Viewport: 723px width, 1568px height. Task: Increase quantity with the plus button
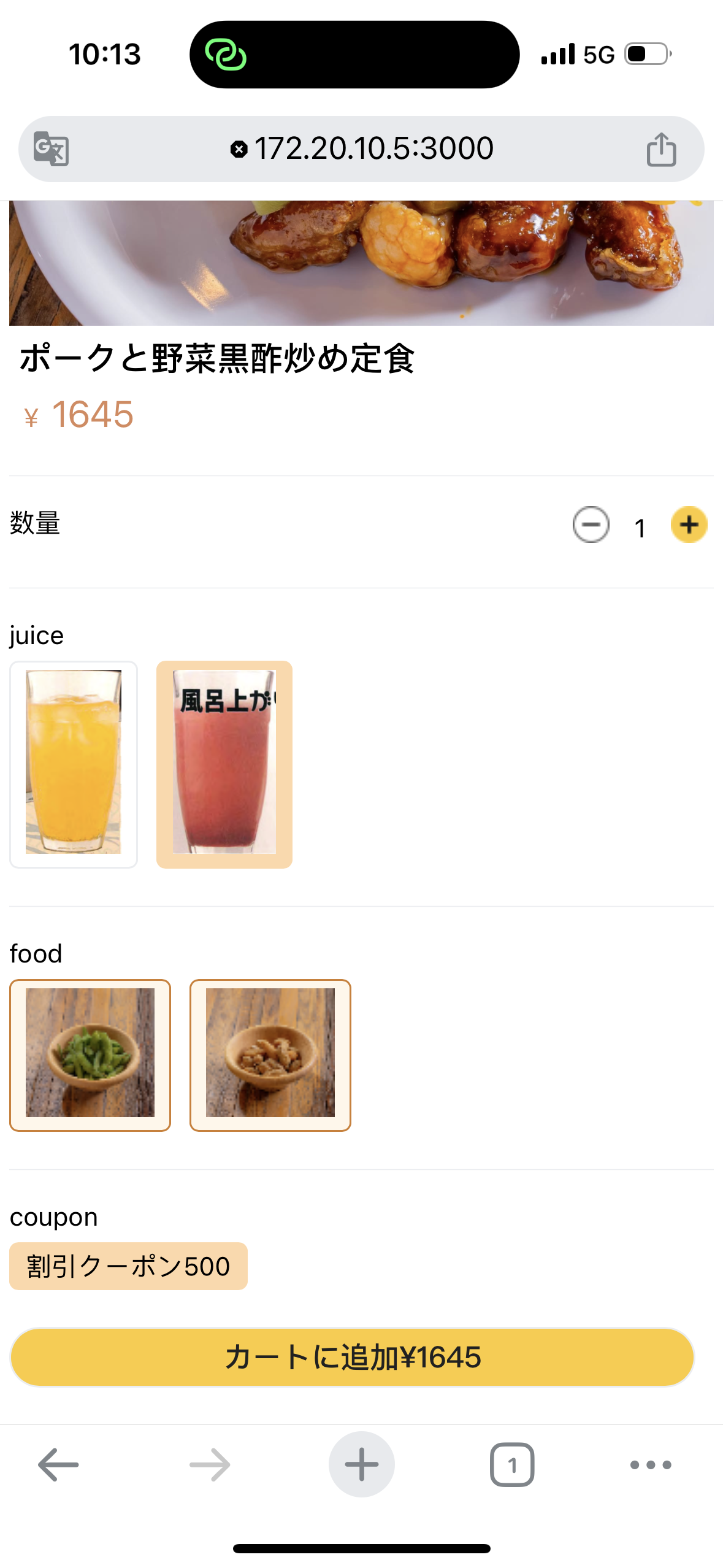[x=689, y=525]
